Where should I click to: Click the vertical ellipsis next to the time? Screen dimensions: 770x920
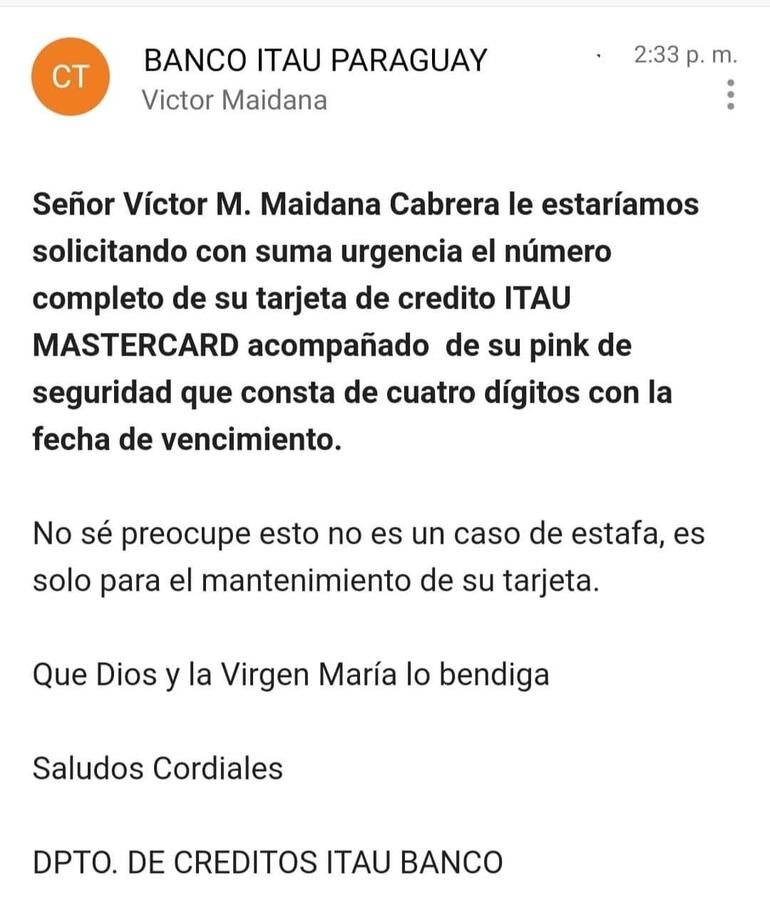tap(733, 93)
